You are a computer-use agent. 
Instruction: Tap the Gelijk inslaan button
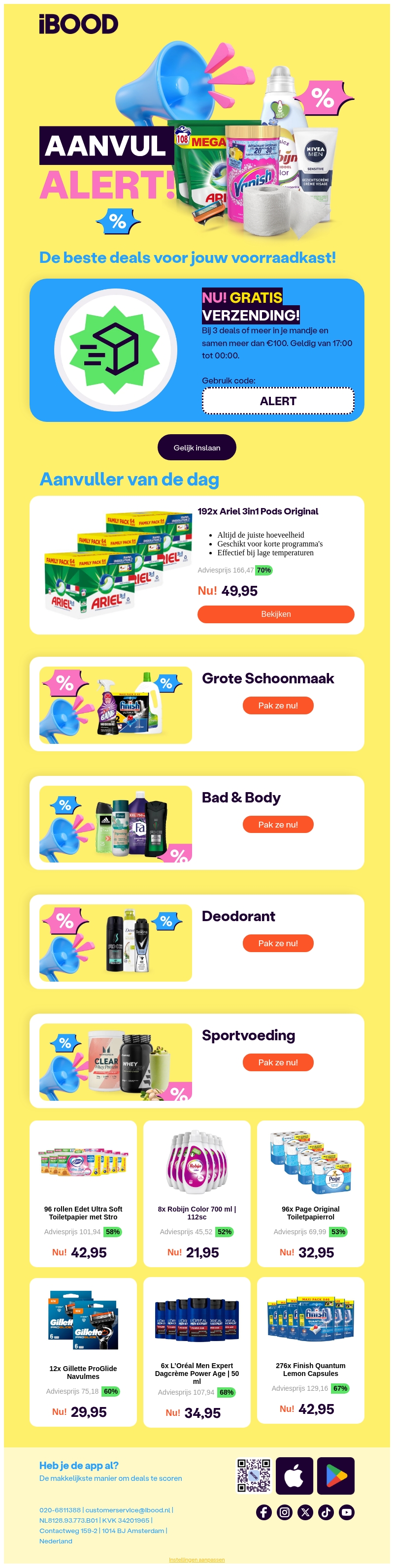point(197,448)
